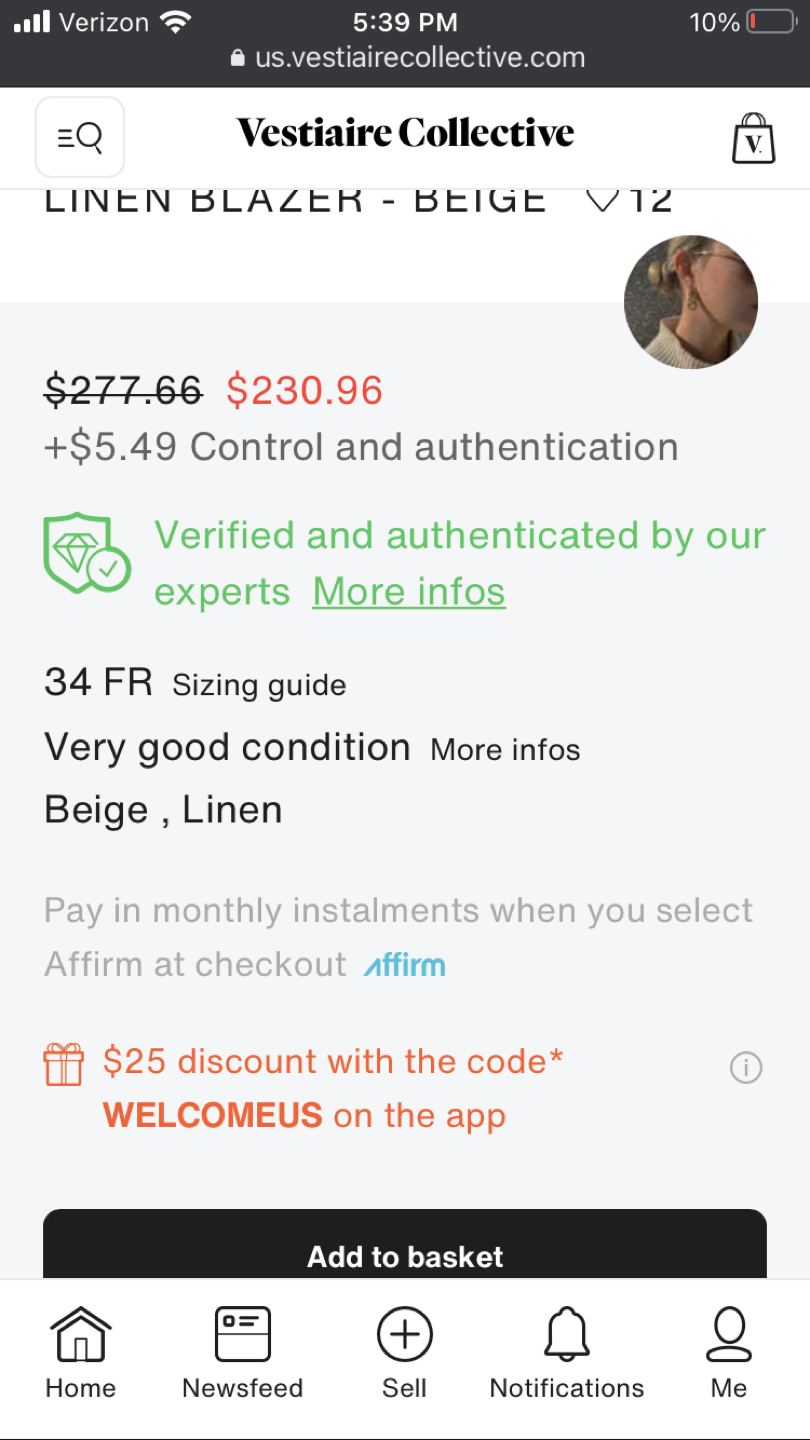This screenshot has height=1440, width=810.
Task: Open the shopping basket icon
Action: (x=753, y=138)
